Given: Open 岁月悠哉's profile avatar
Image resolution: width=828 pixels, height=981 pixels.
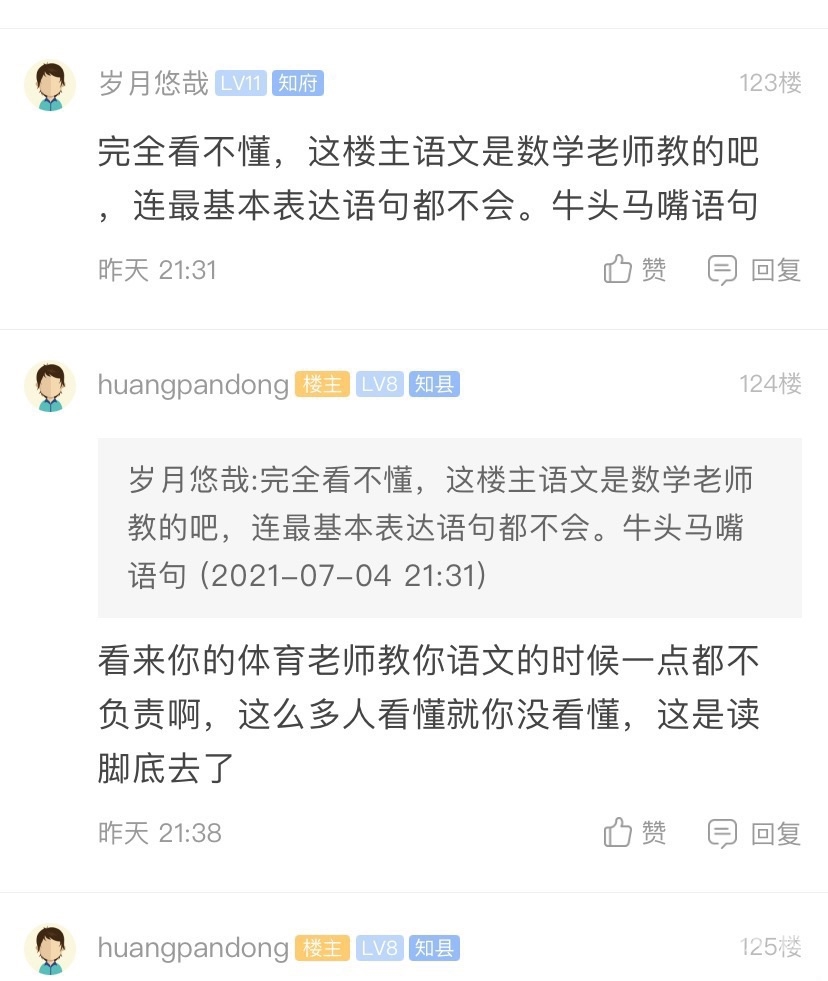Looking at the screenshot, I should 50,84.
